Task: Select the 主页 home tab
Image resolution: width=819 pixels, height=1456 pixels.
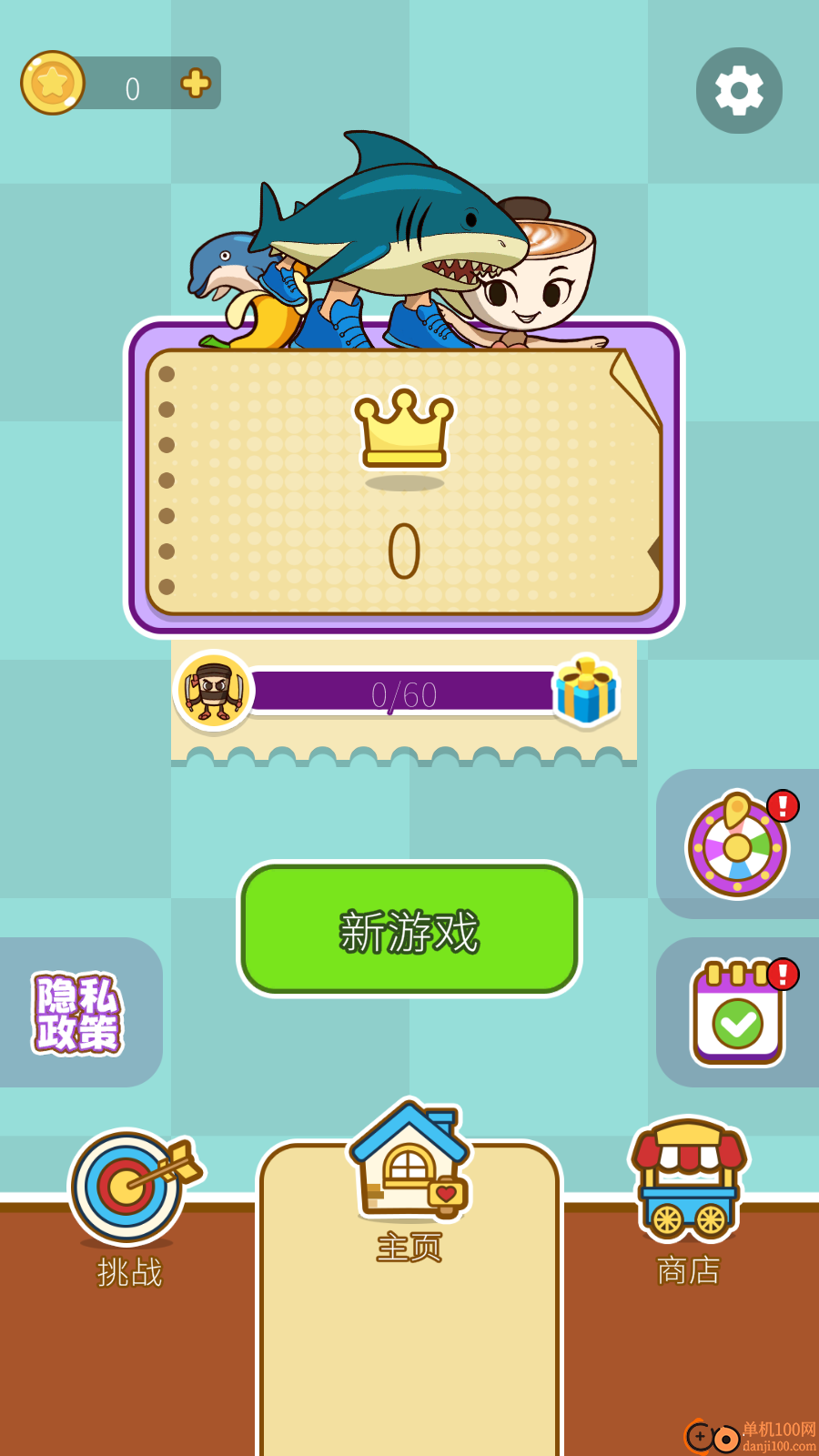Action: 409,1183
